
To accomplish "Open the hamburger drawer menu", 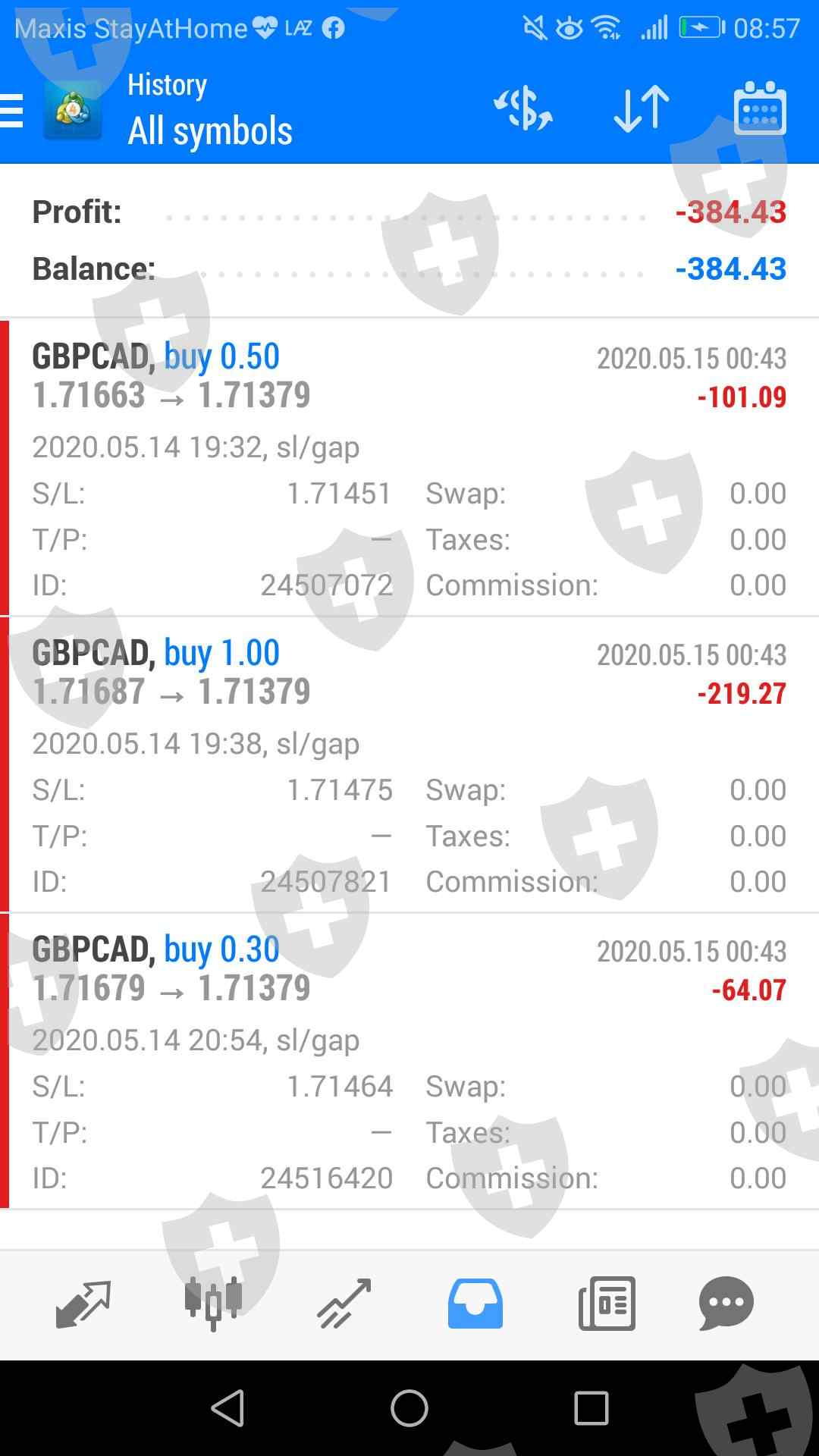I will coord(12,111).
